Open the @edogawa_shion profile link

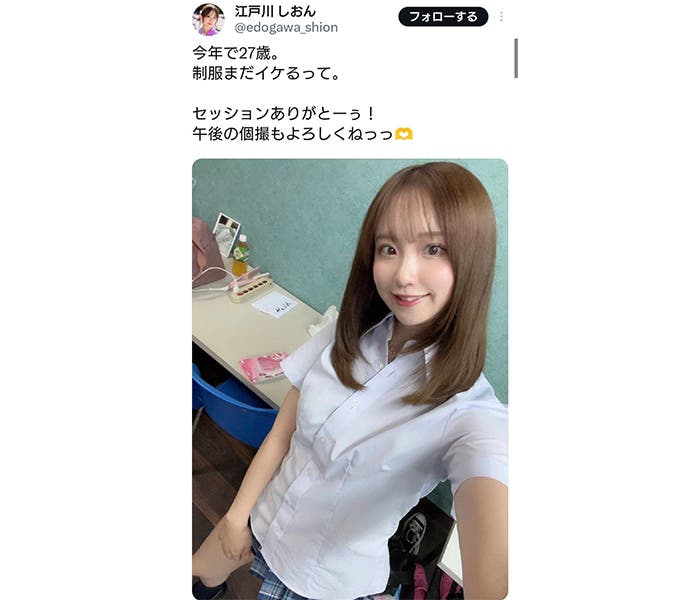(x=285, y=28)
